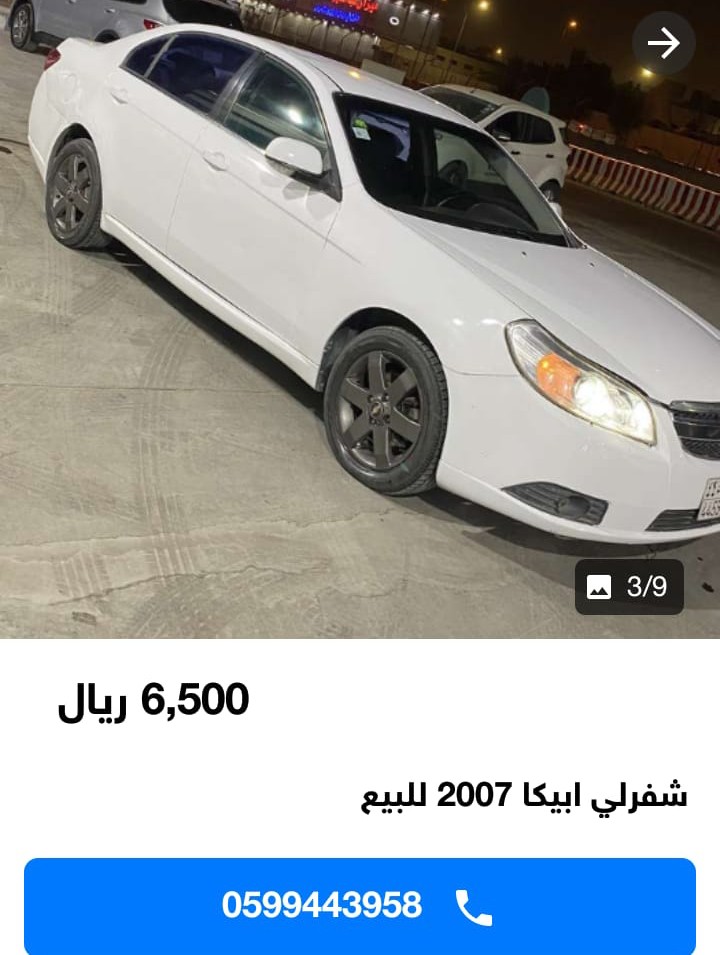Call the seller at 0599443958
Viewport: 720px width, 955px height.
point(360,906)
